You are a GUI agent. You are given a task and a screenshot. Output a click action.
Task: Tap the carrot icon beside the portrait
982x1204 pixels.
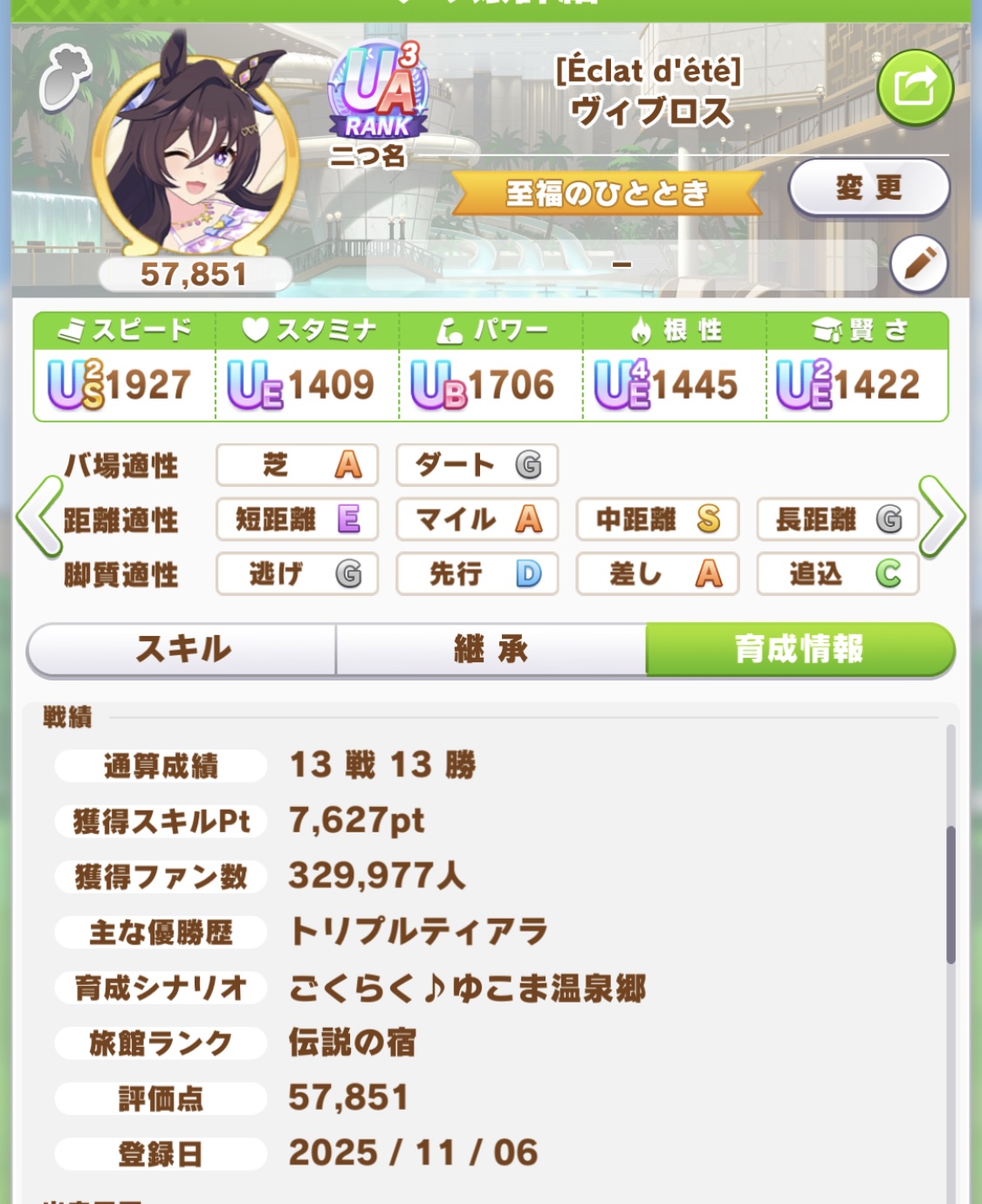65,79
